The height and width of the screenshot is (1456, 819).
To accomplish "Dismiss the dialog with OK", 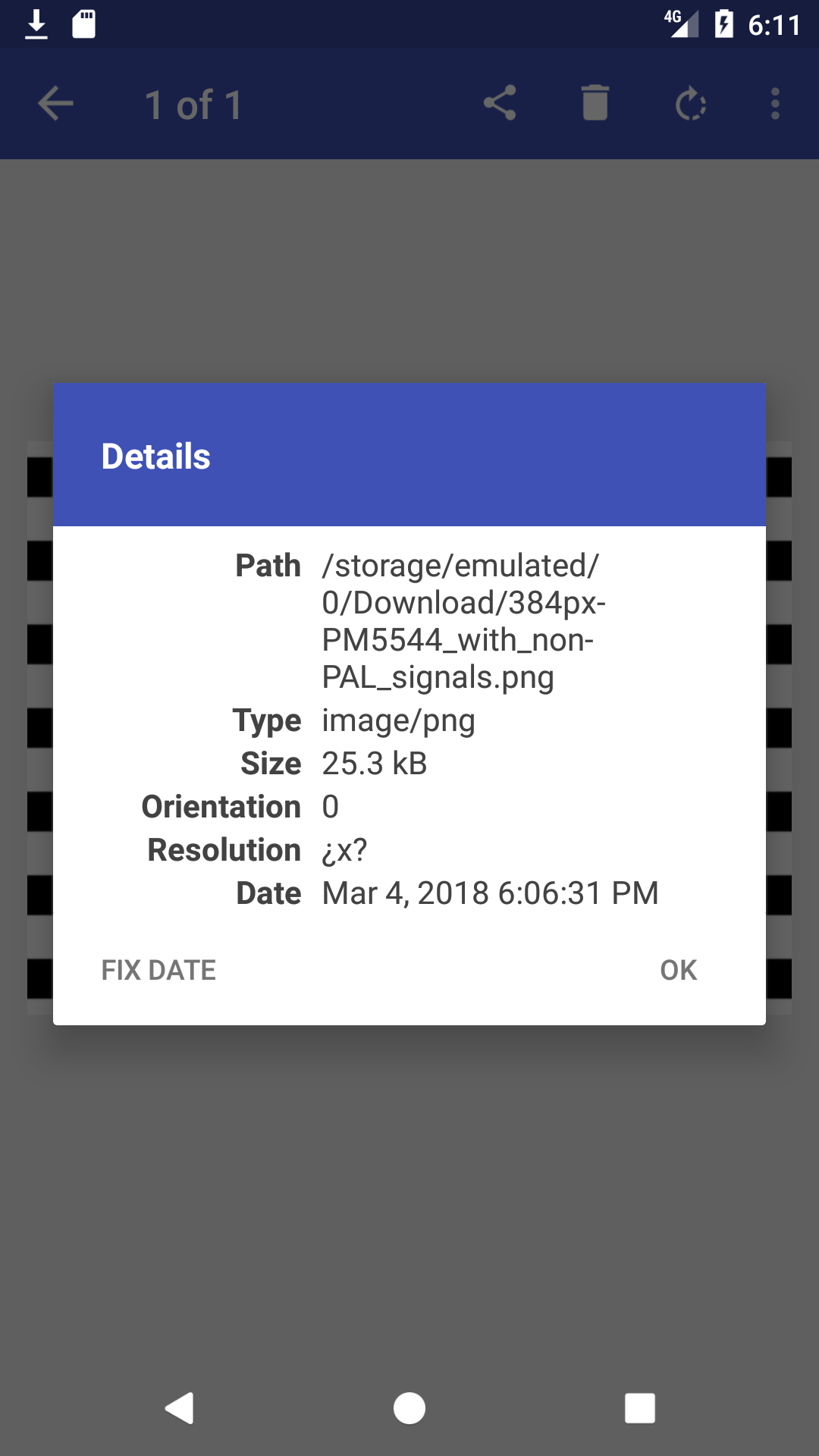I will click(679, 969).
